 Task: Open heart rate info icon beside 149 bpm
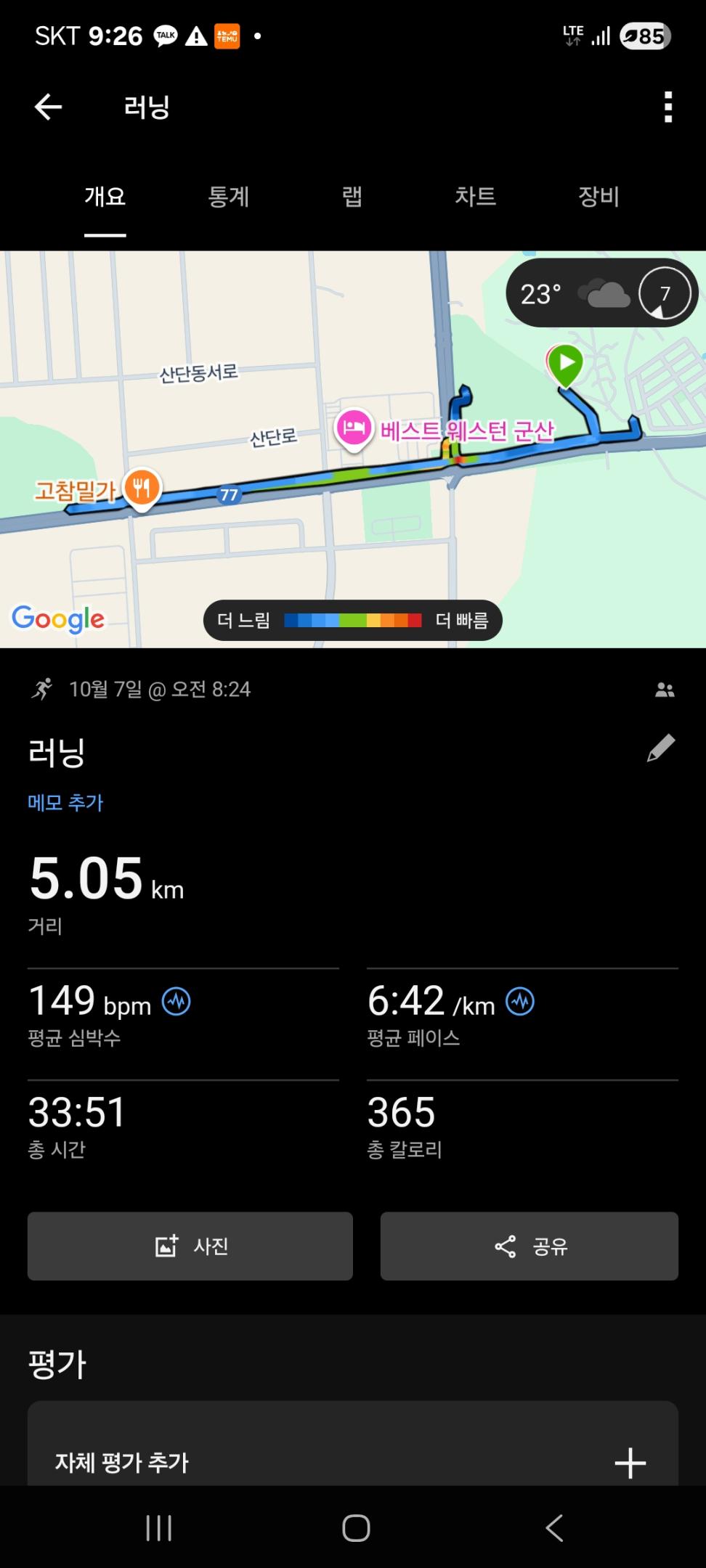pos(176,1002)
